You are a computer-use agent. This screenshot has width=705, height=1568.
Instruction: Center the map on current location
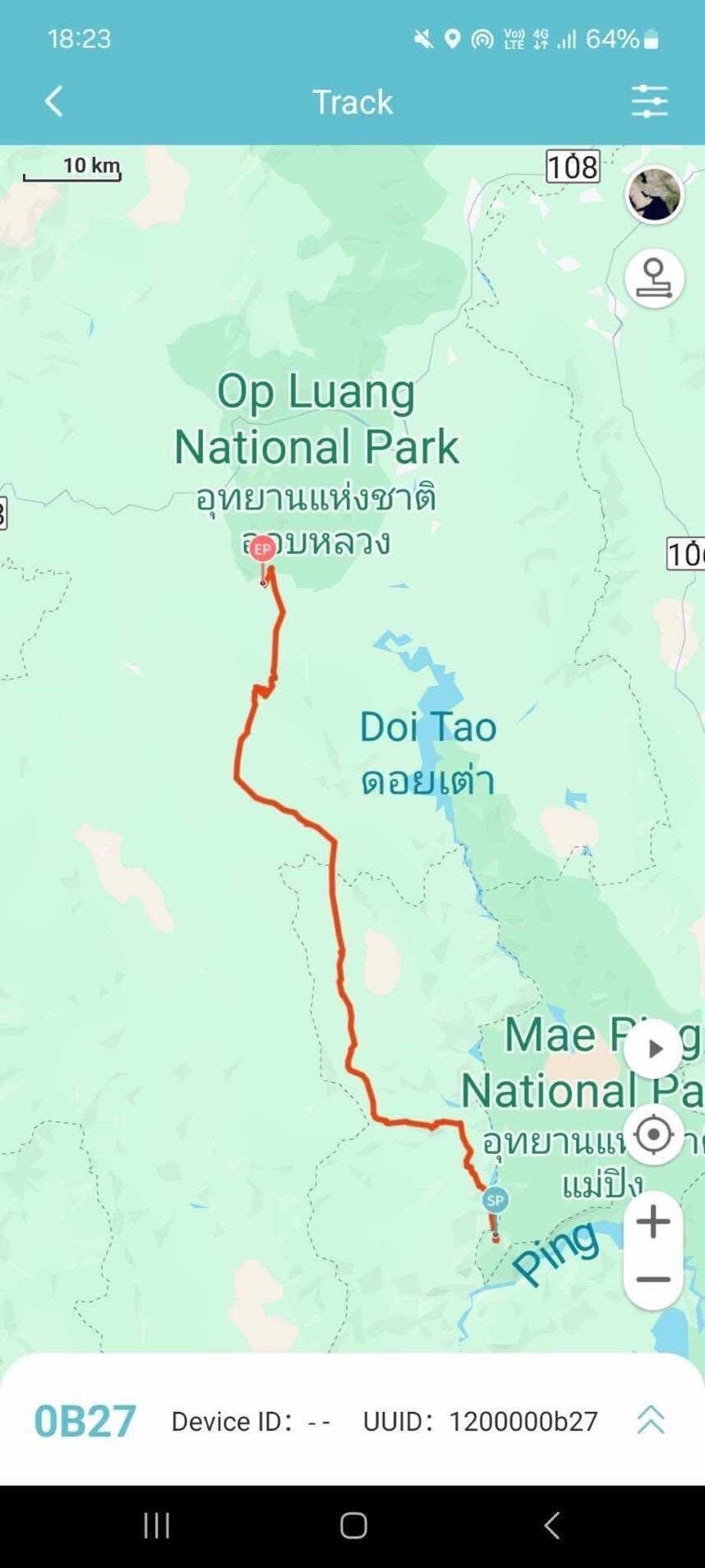654,1135
